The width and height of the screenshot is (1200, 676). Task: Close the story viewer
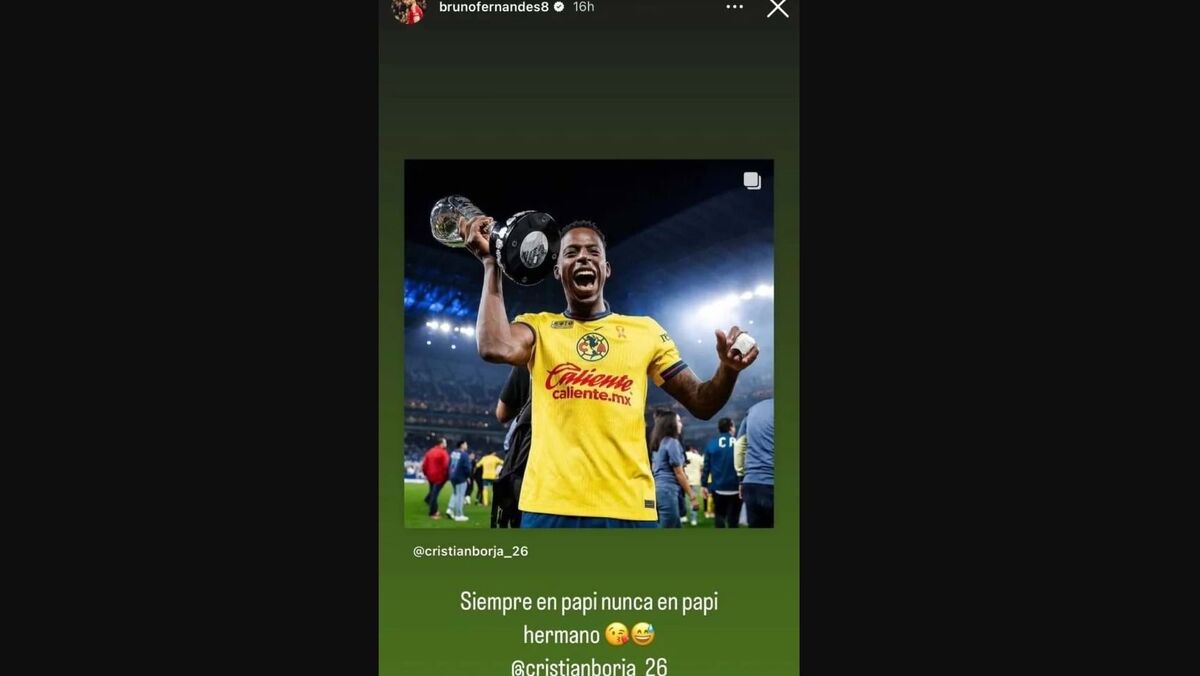tap(777, 8)
